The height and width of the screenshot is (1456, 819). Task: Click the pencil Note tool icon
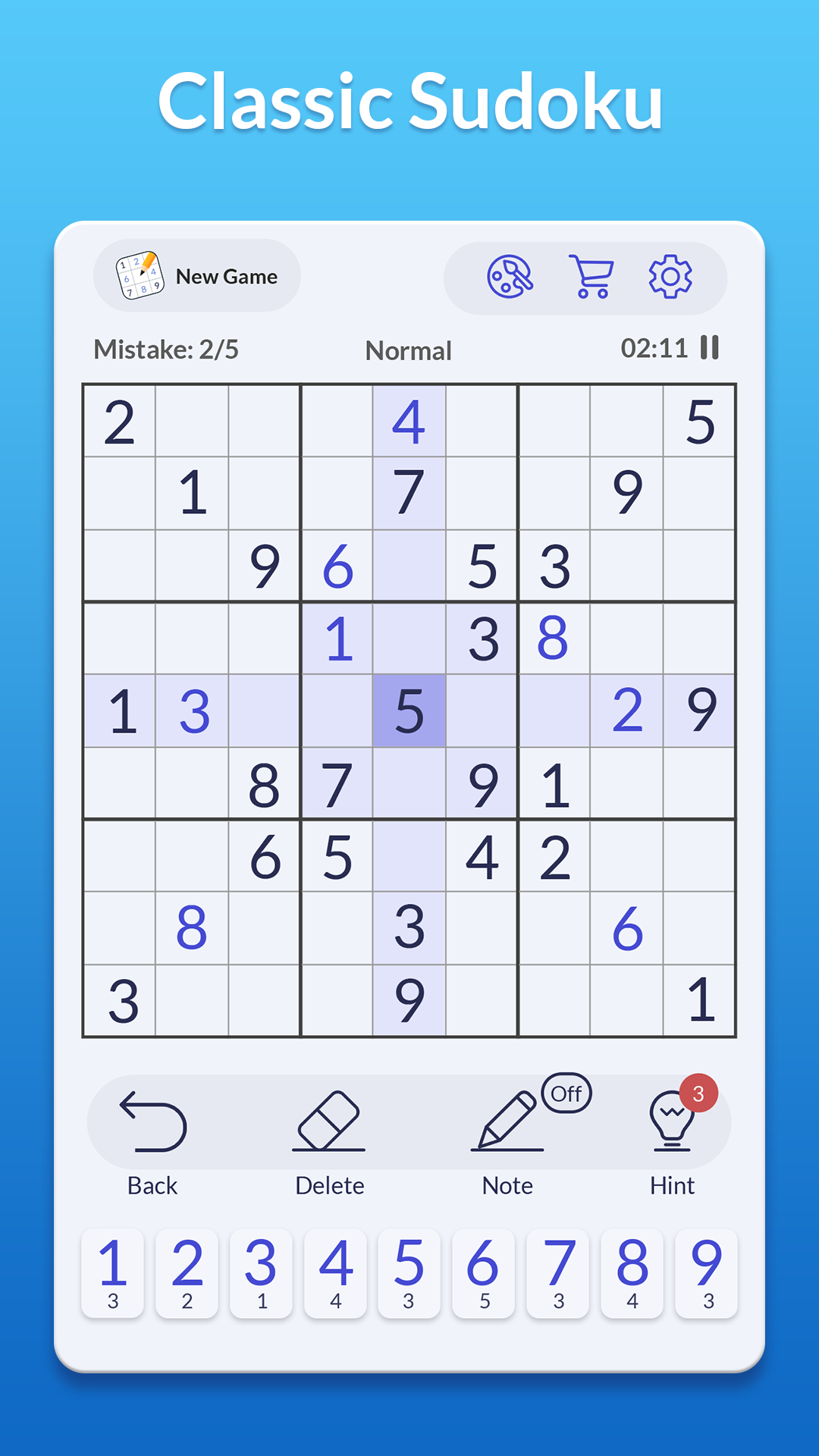pyautogui.click(x=504, y=1123)
